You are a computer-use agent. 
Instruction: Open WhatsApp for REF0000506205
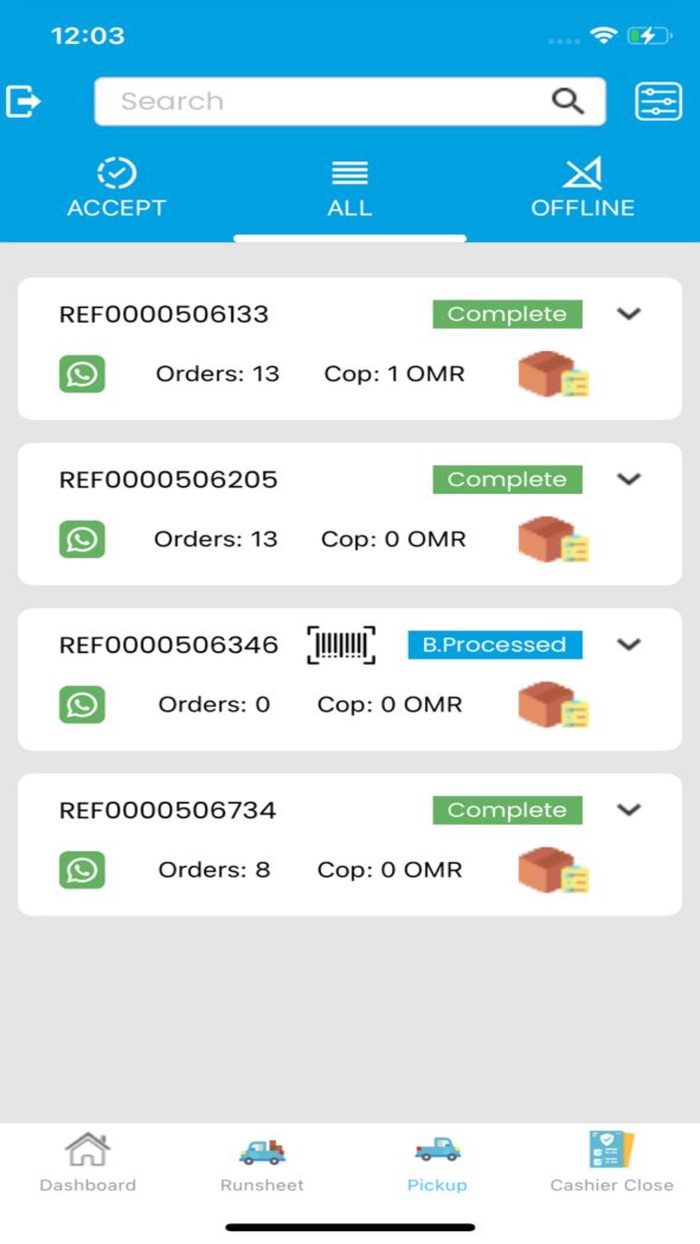pyautogui.click(x=82, y=539)
